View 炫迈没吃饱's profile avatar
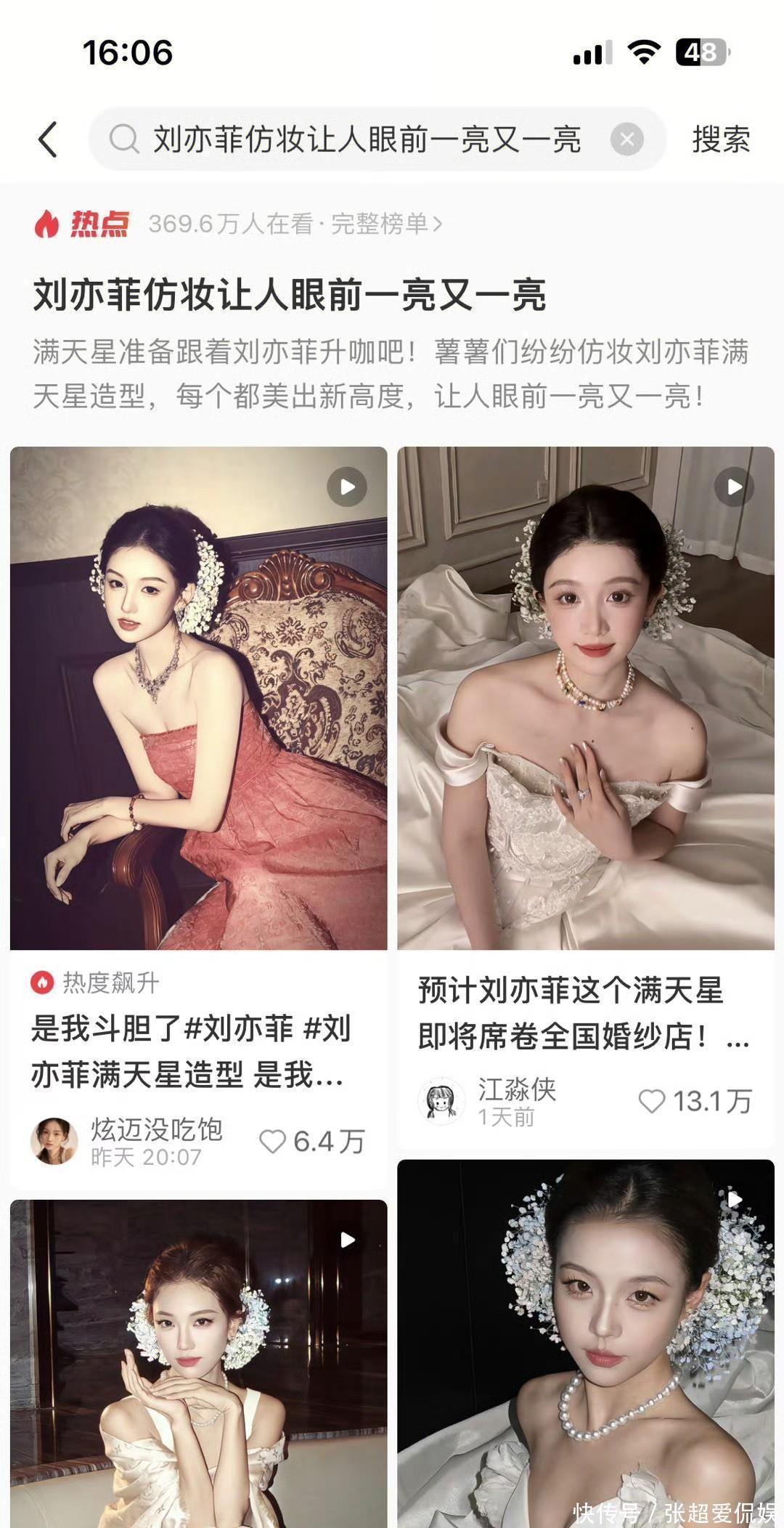The width and height of the screenshot is (784, 1528). tap(54, 1141)
